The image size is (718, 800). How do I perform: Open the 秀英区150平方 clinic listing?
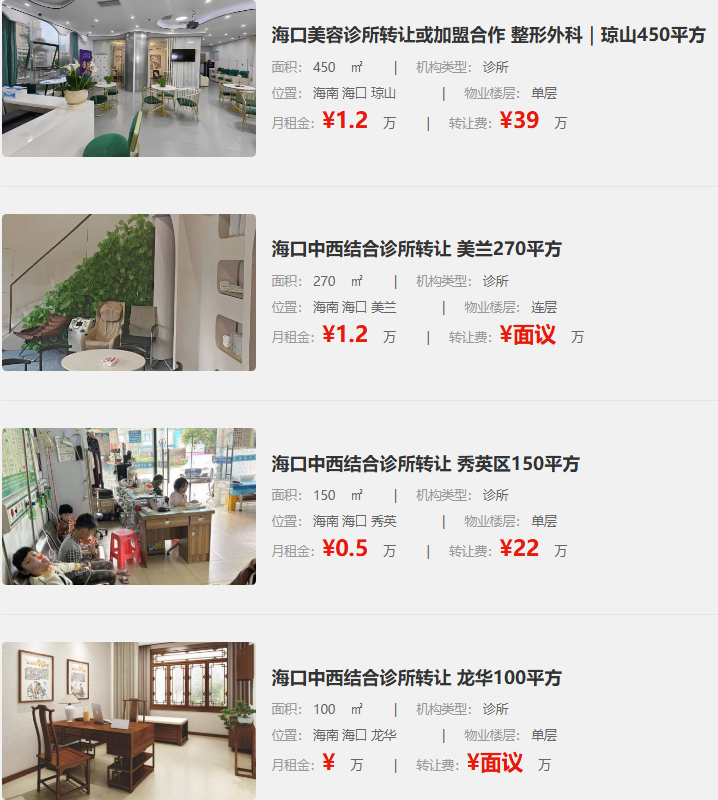[425, 464]
